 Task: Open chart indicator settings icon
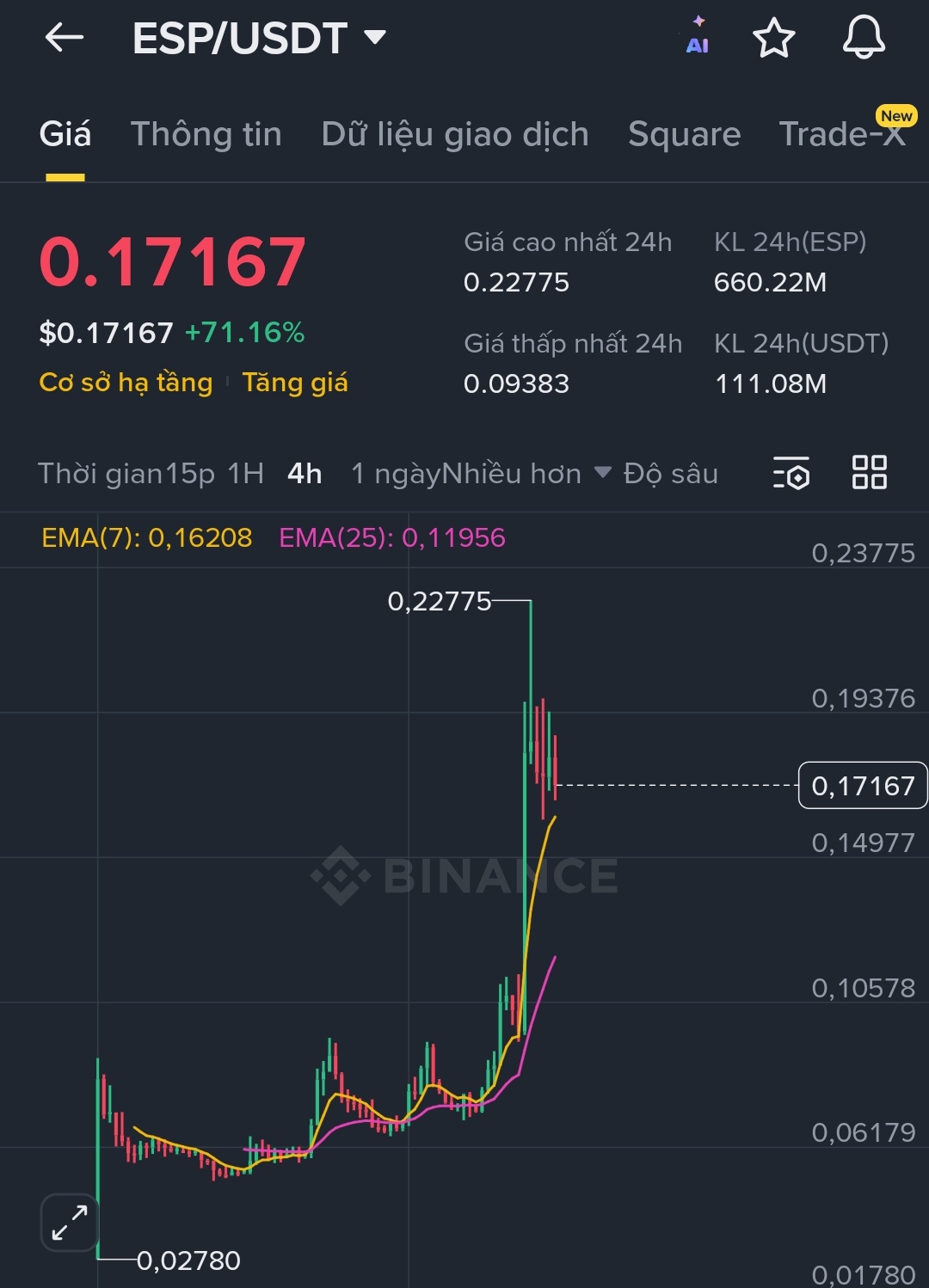pos(791,473)
